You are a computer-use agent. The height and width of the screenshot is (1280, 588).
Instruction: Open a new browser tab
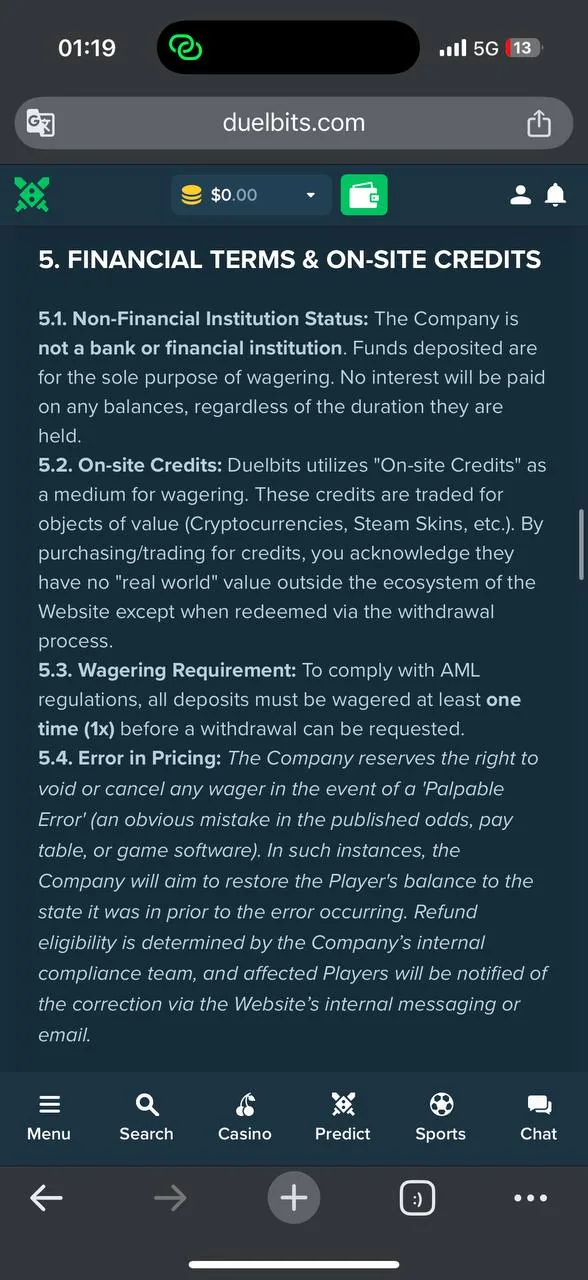point(293,1197)
